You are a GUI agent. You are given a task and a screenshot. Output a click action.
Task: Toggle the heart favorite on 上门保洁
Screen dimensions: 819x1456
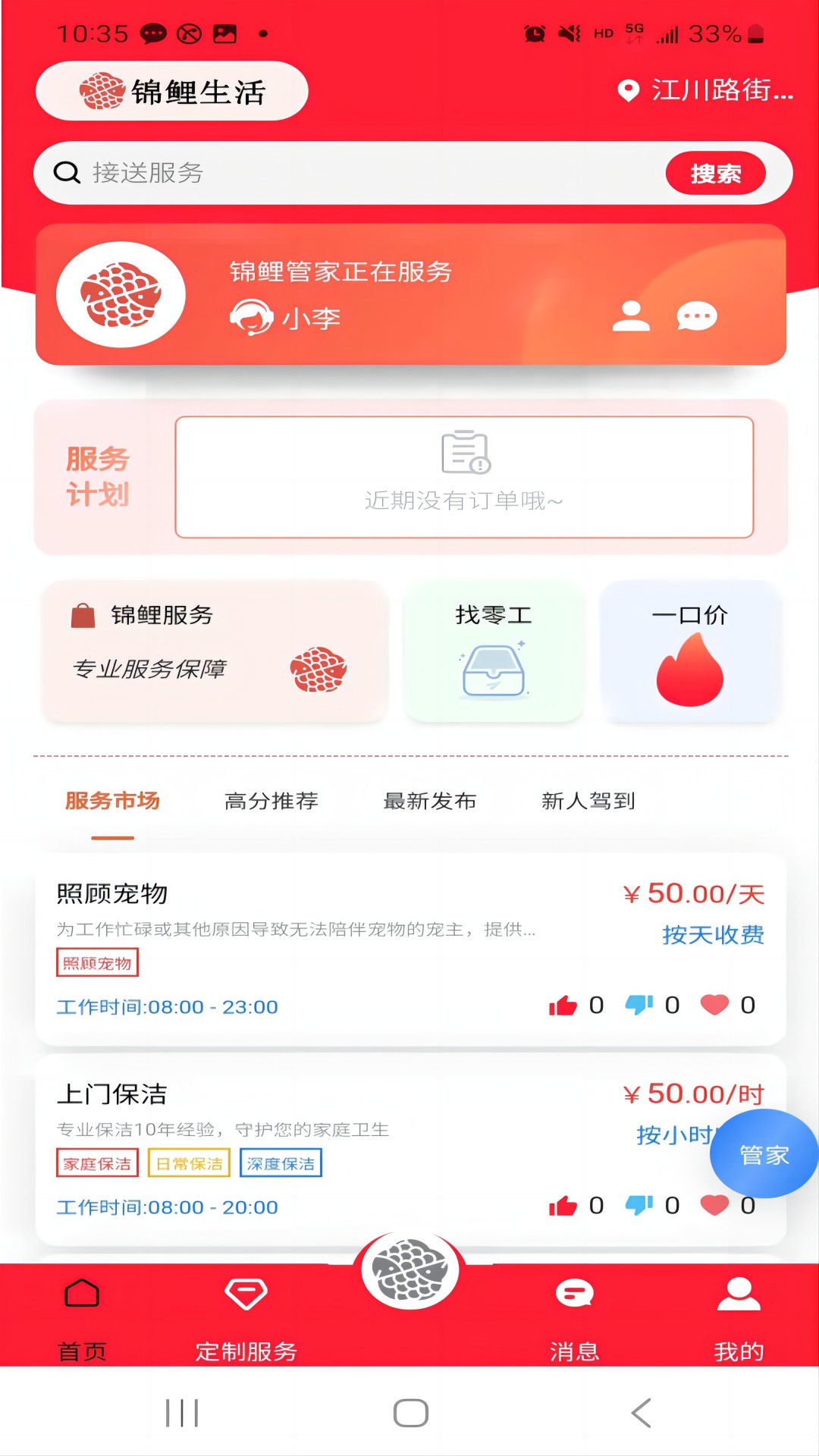714,1204
